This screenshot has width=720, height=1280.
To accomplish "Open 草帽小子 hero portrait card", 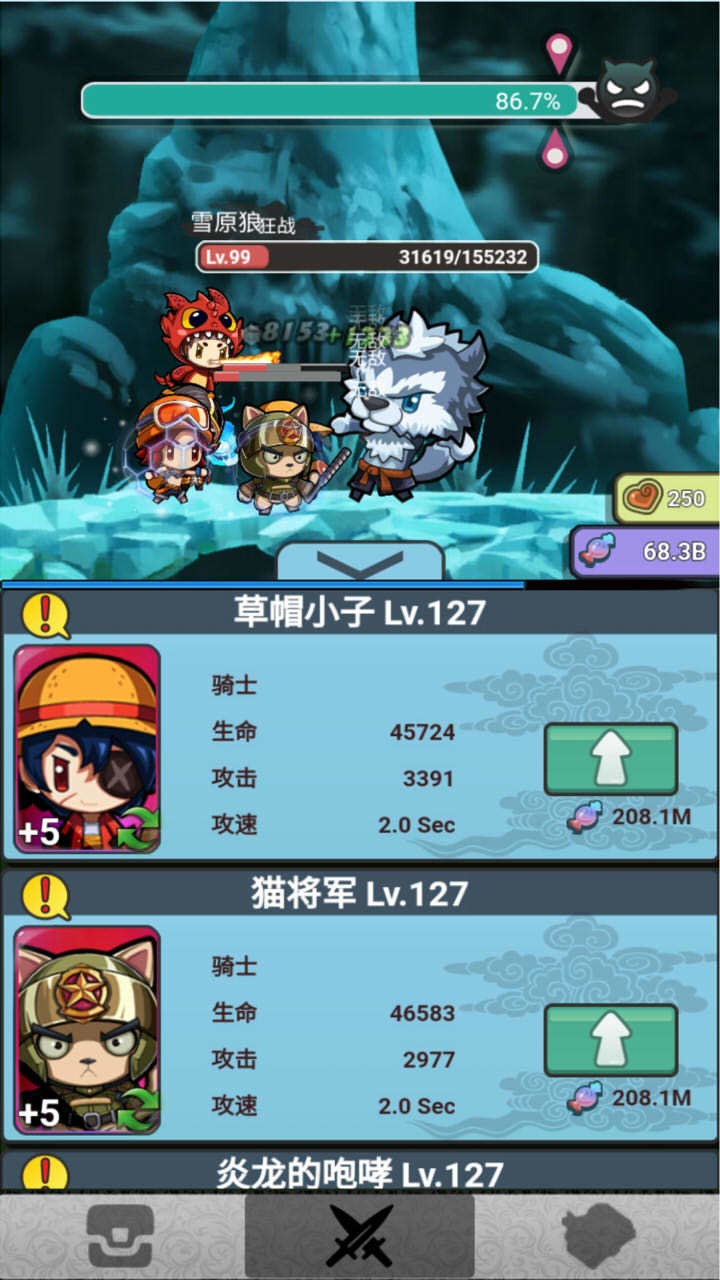I will 87,749.
